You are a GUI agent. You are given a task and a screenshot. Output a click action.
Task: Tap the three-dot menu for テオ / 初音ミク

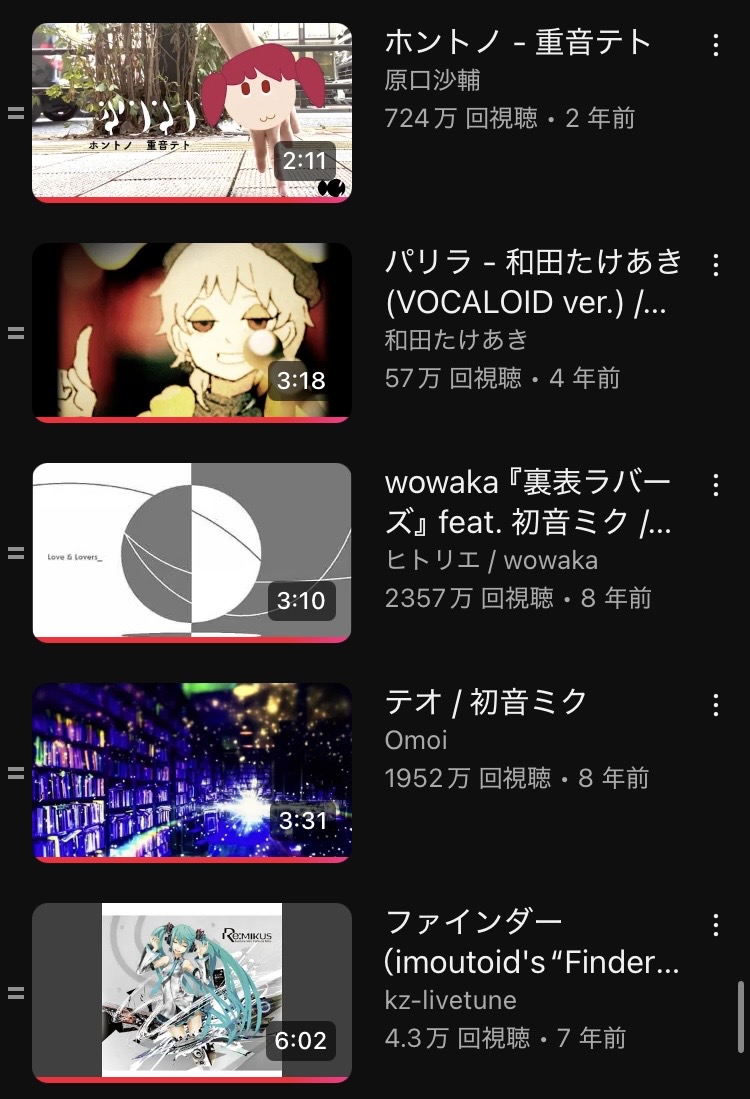(x=715, y=705)
